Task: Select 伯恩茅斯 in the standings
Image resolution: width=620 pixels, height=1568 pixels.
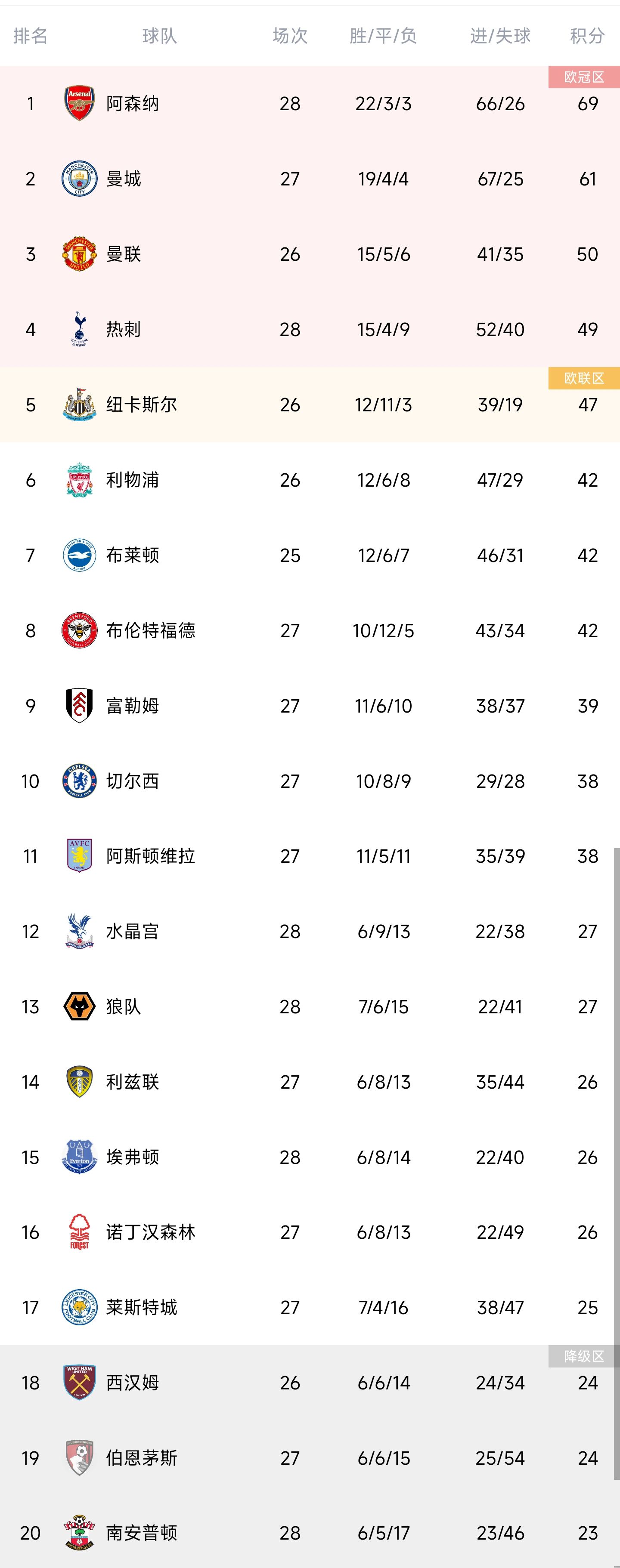Action: (141, 1458)
